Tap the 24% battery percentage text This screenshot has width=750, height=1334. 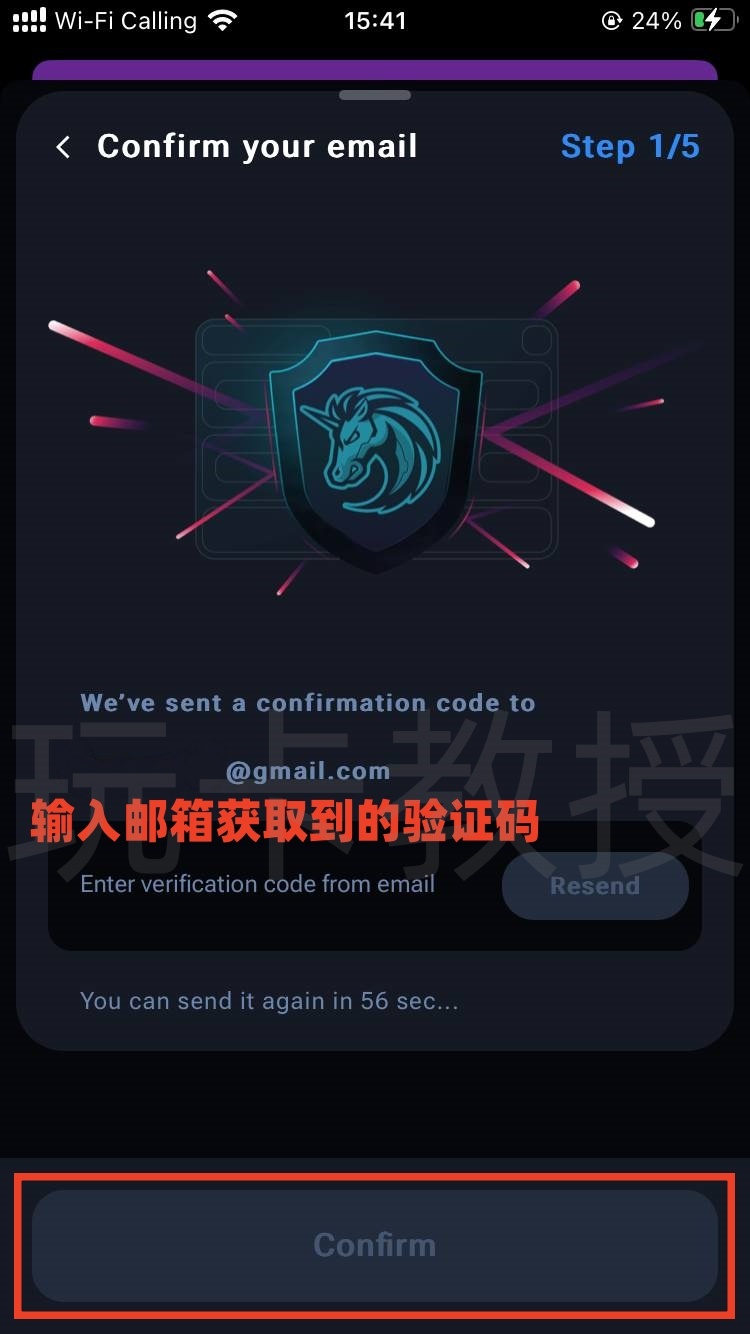tap(655, 20)
